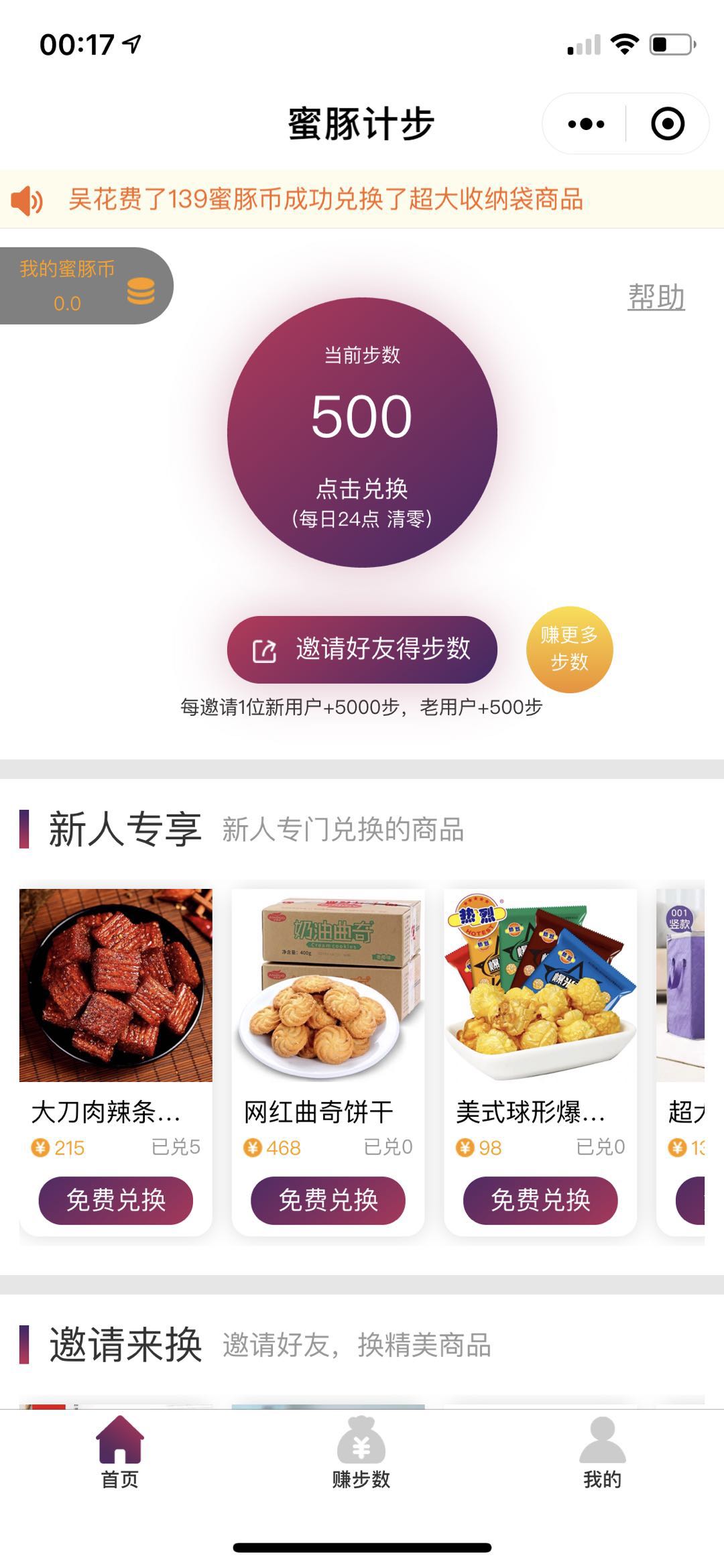Open the mini program overflow menu

[x=585, y=124]
